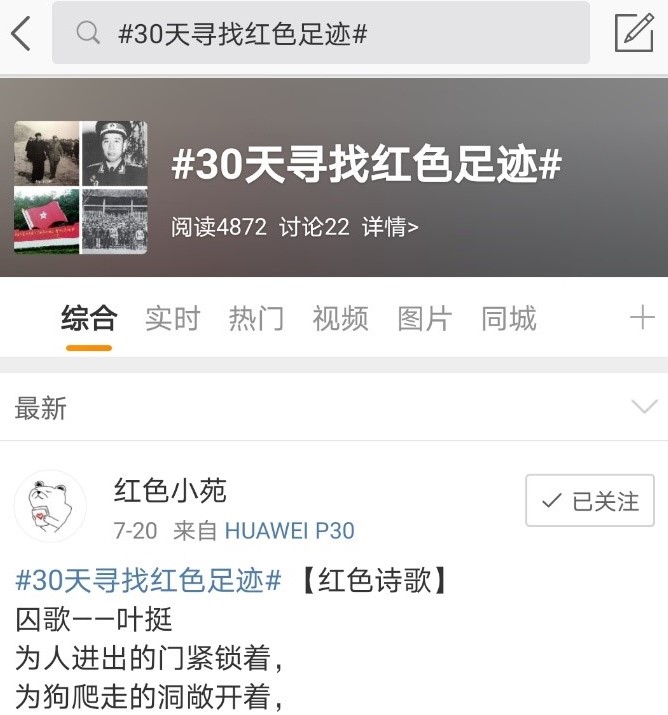668x715 pixels.
Task: View the topic cover image collage
Action: tap(81, 187)
